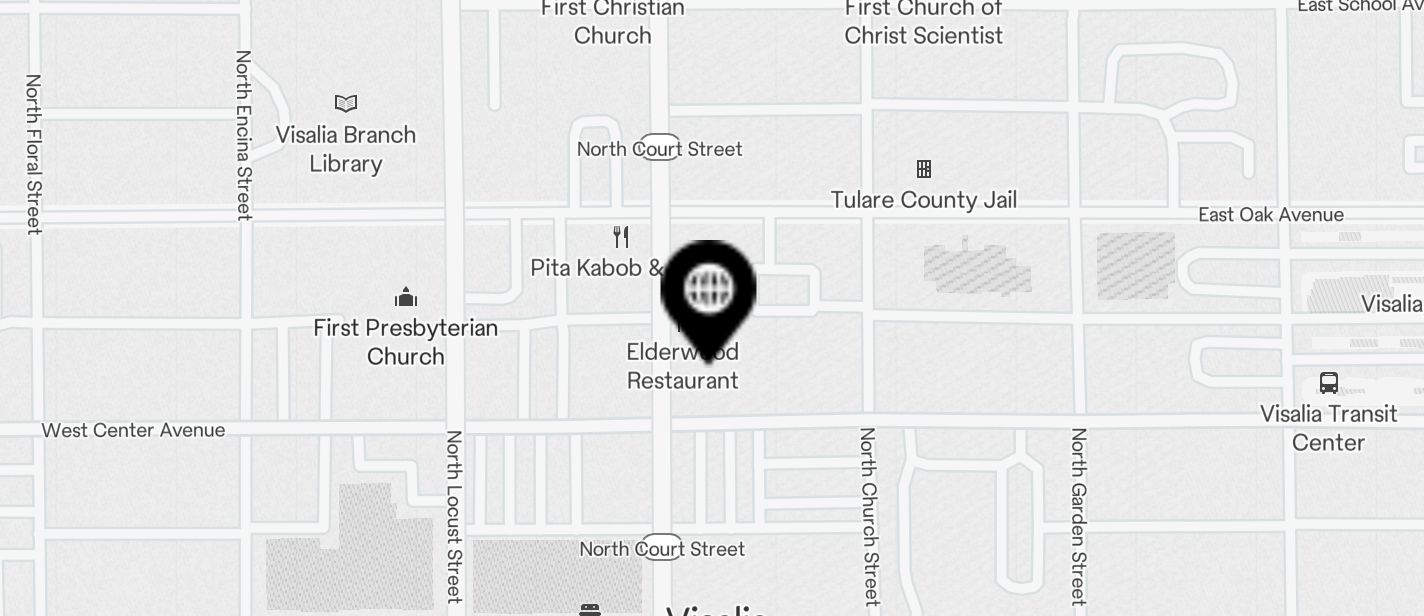Select the Visalia Transit Center bus marker
The width and height of the screenshot is (1424, 616).
(1328, 383)
